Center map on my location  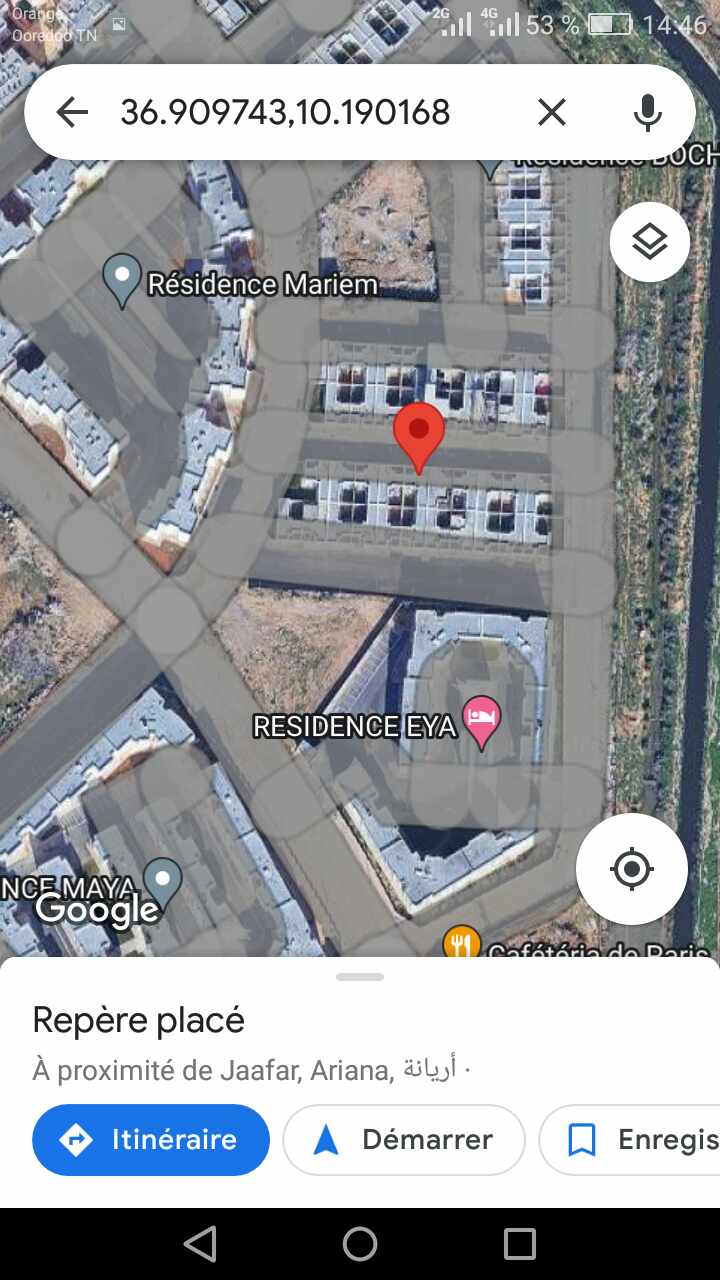click(631, 868)
